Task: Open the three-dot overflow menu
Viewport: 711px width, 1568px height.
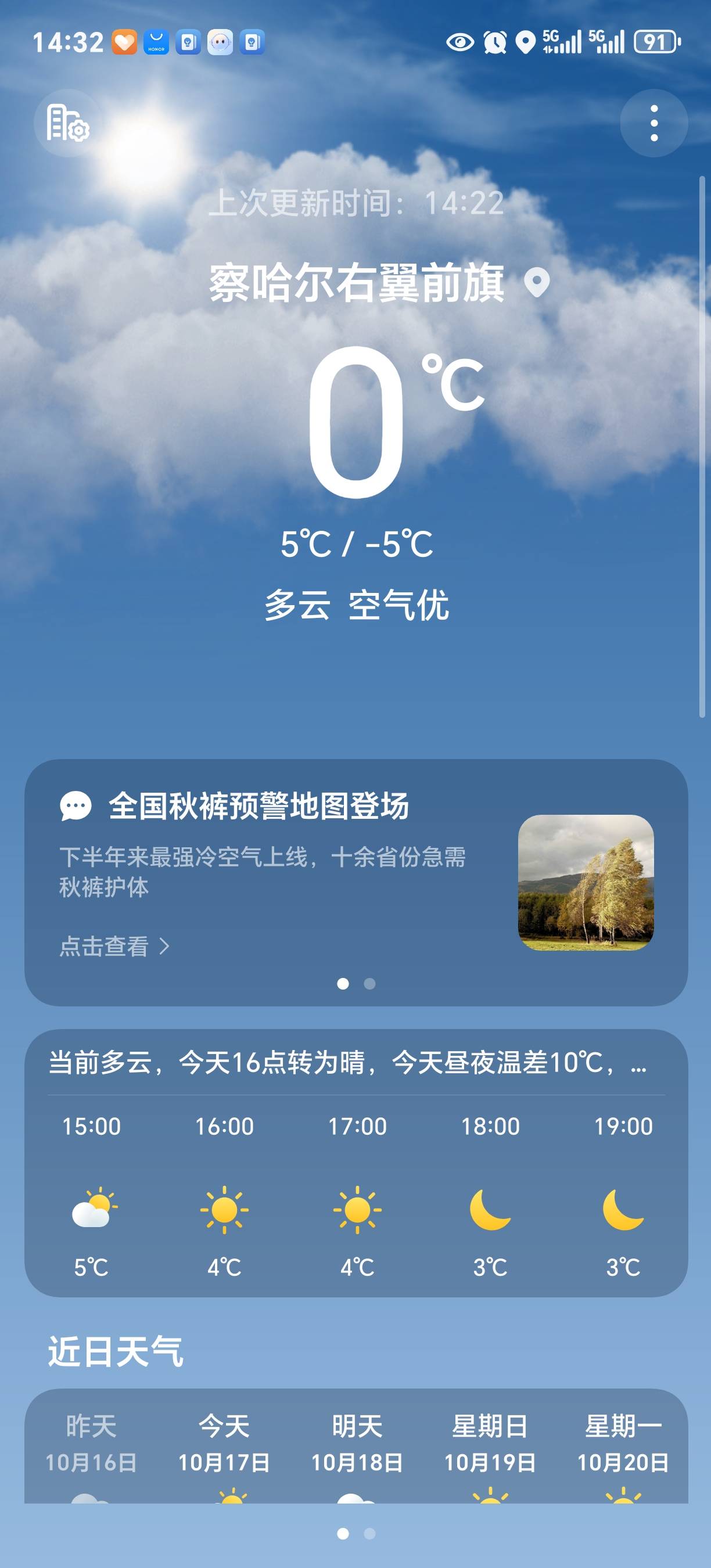Action: (x=653, y=124)
